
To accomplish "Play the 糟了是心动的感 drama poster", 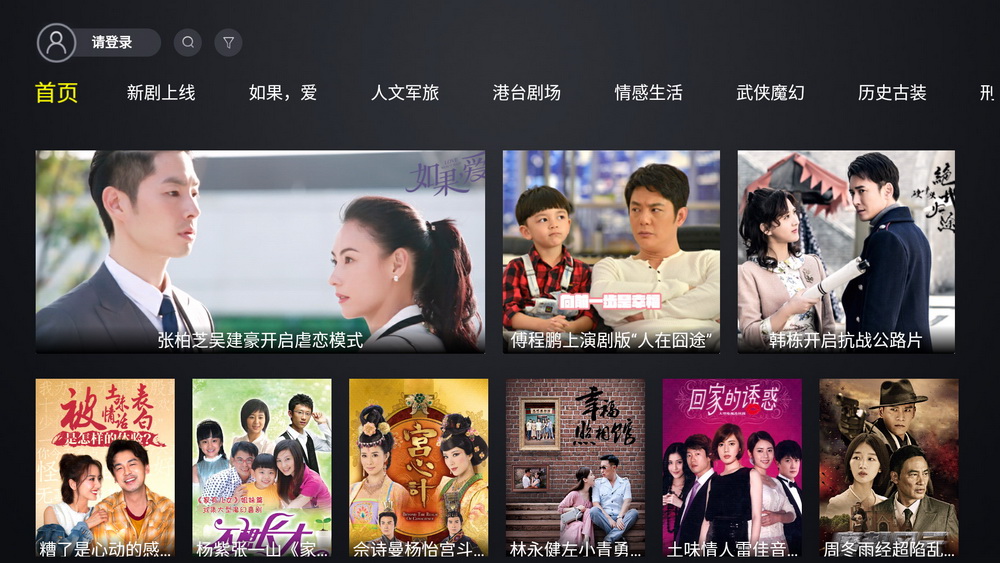I will [x=105, y=467].
